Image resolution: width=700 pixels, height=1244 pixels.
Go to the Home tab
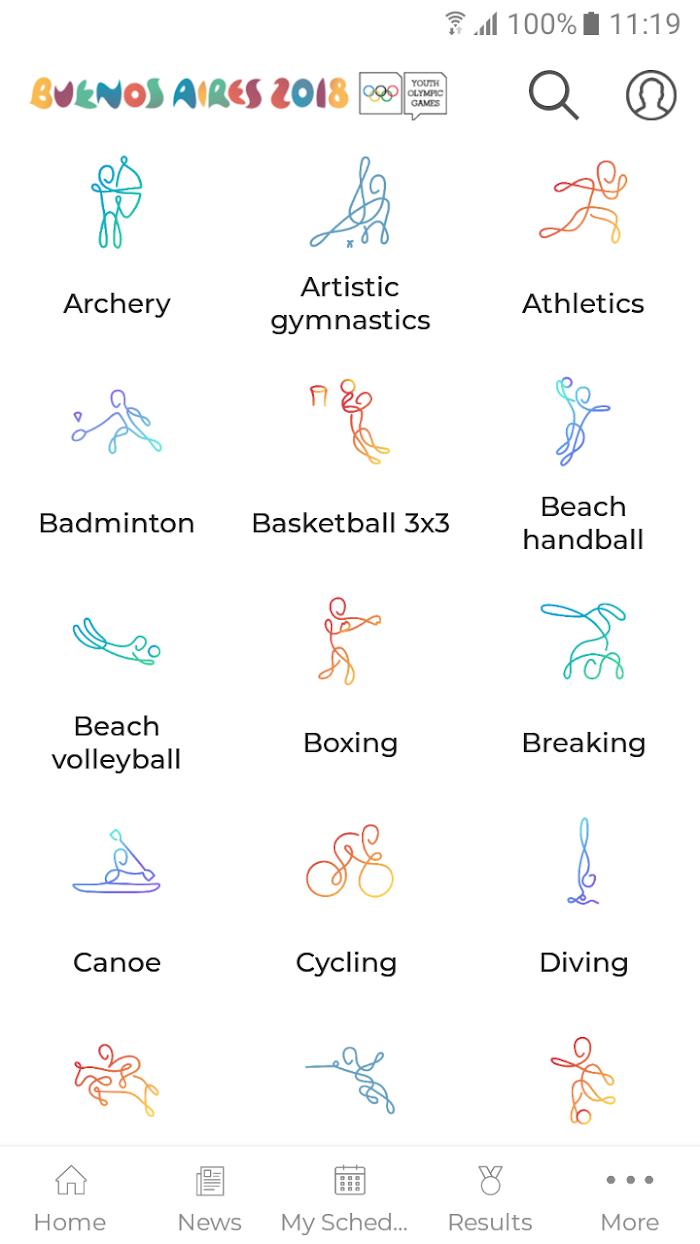(x=70, y=1197)
